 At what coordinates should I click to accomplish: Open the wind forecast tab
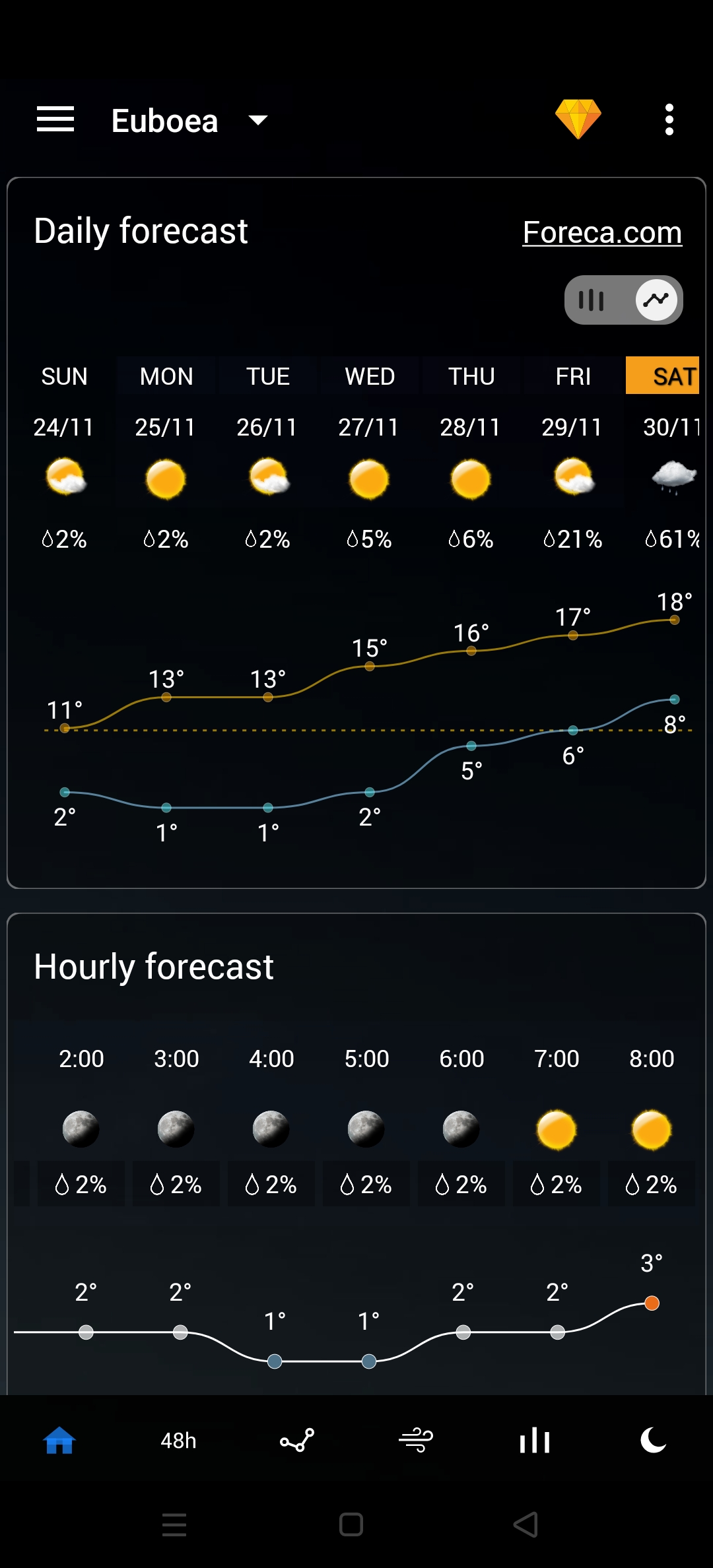point(416,1440)
